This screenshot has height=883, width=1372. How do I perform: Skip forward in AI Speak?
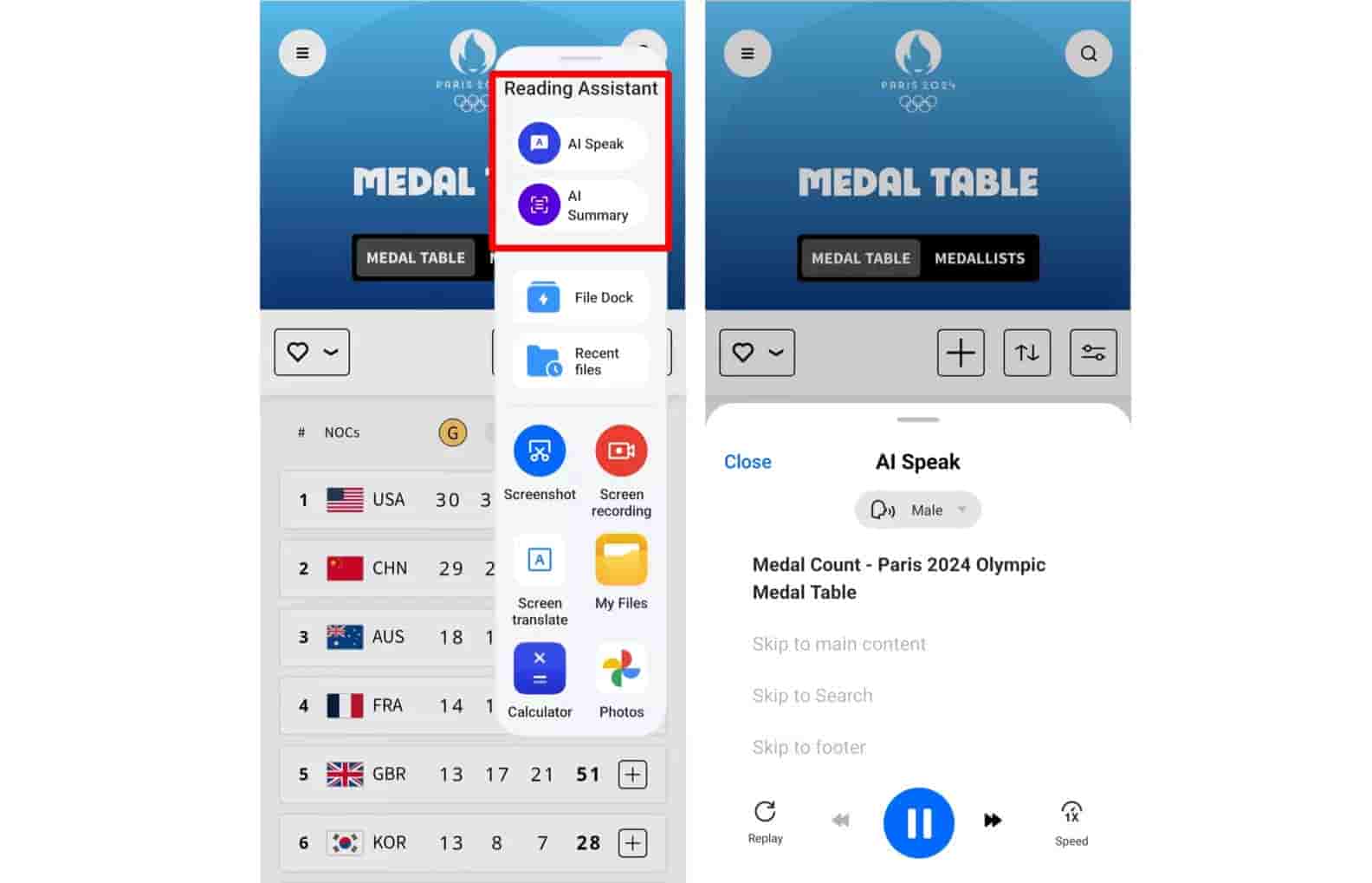tap(993, 820)
